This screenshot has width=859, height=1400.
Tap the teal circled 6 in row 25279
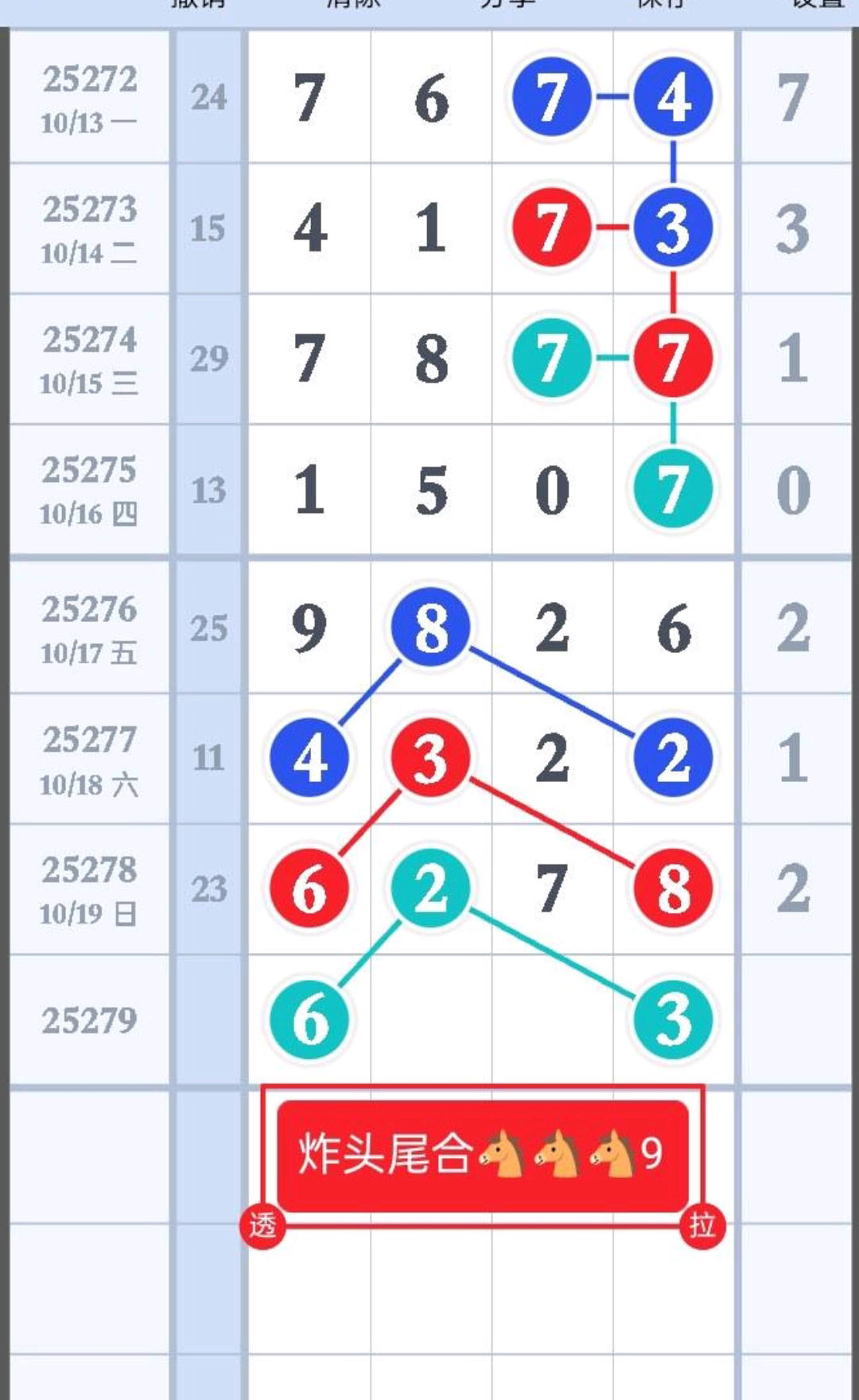[309, 1020]
